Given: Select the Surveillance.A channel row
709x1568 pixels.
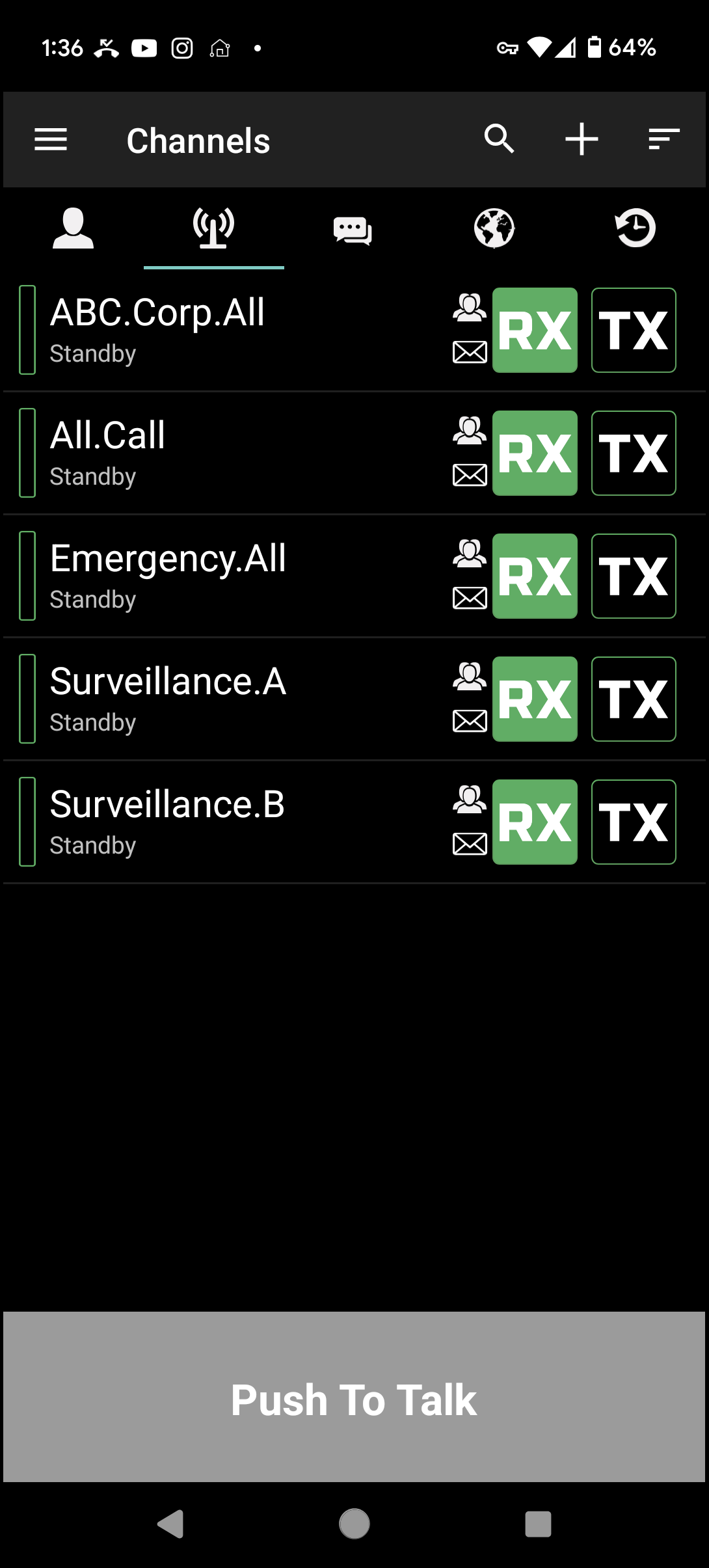Looking at the screenshot, I should click(x=228, y=699).
